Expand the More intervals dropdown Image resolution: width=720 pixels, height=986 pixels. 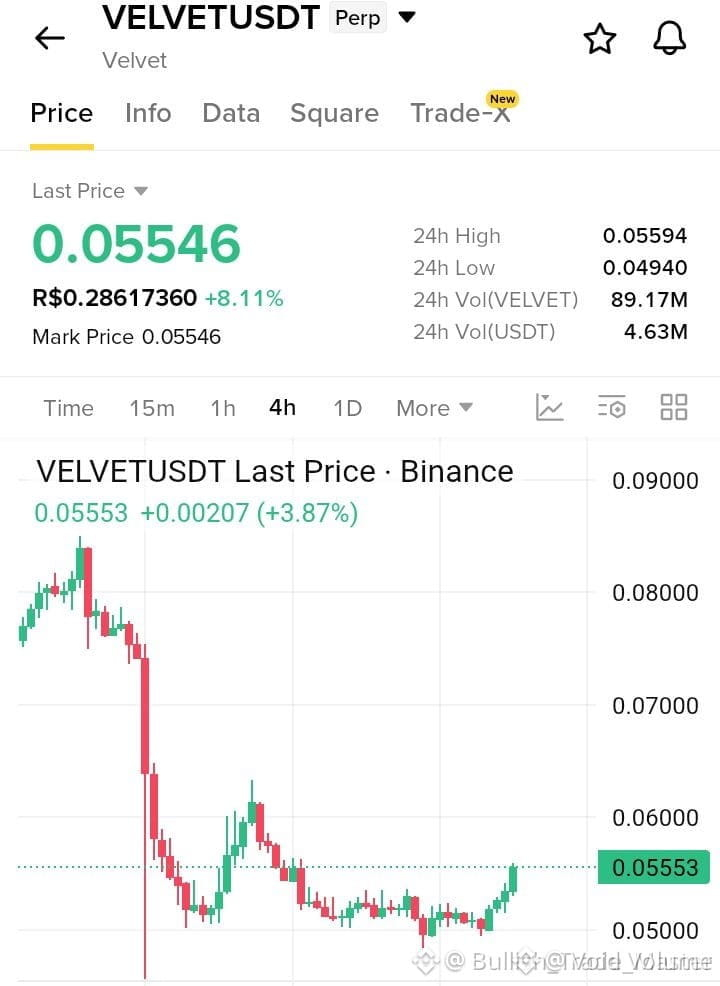(x=434, y=408)
